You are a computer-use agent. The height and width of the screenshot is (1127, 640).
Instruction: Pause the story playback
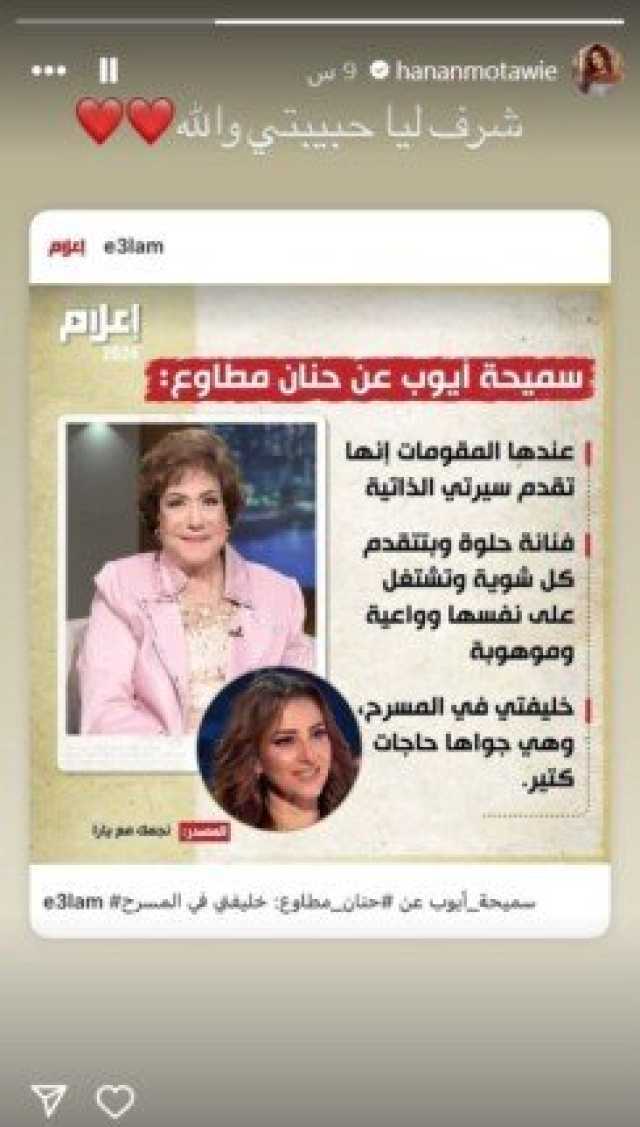coord(109,70)
